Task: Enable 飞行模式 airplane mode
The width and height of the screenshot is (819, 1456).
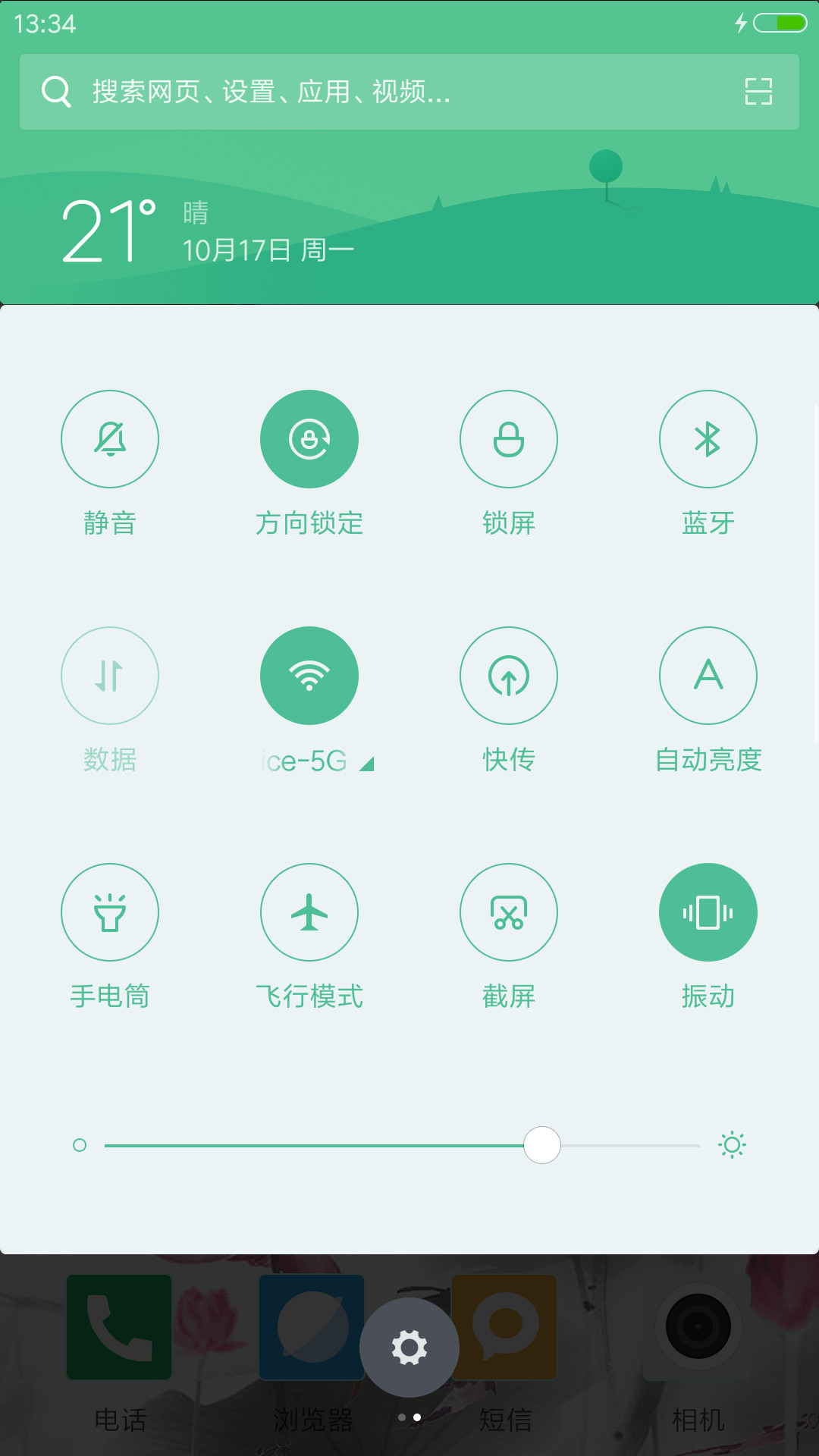Action: [309, 912]
